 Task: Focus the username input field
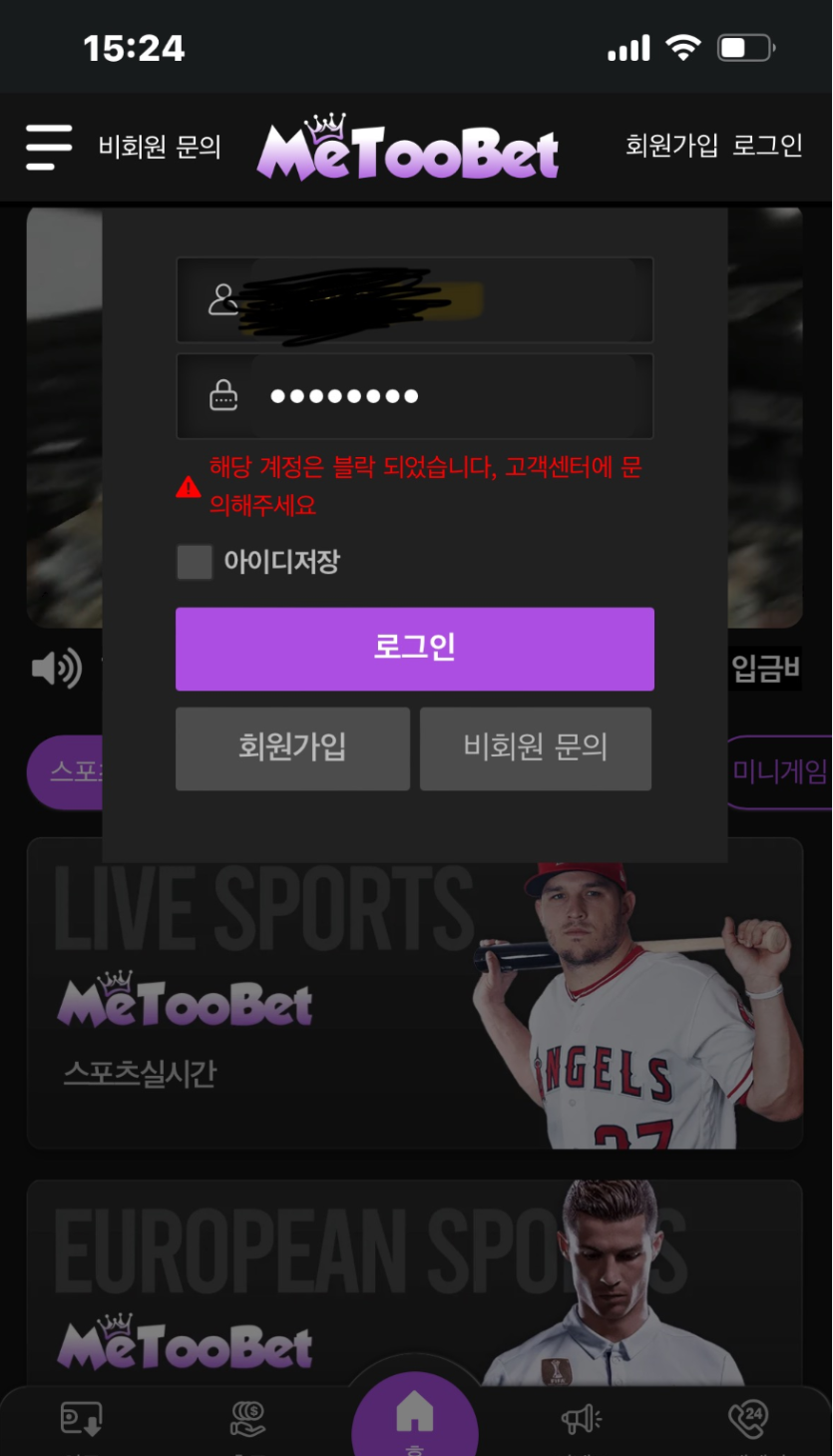tap(439, 299)
